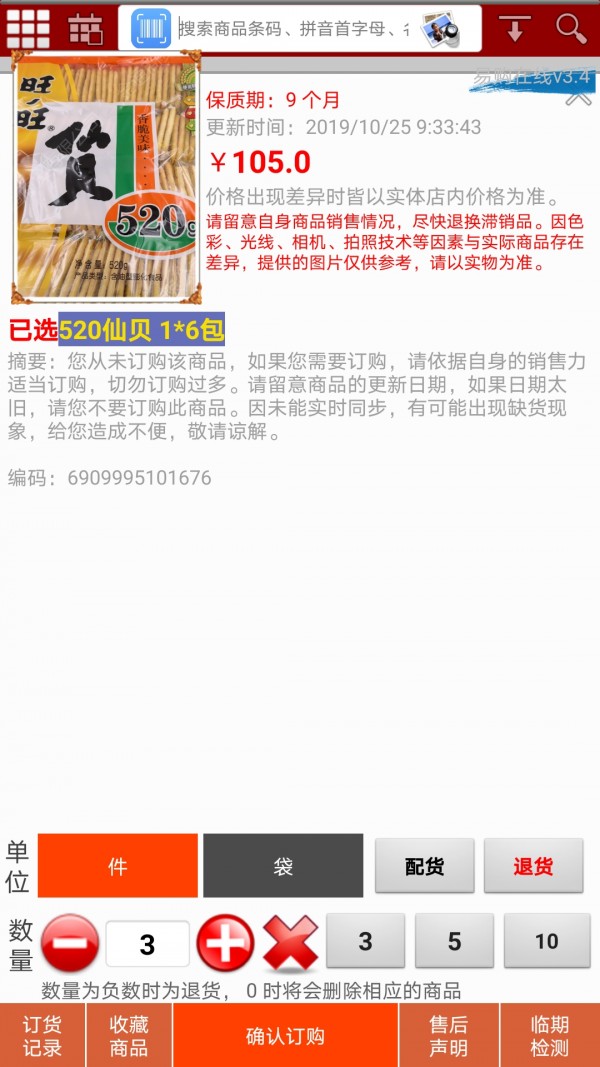Viewport: 600px width, 1067px height.
Task: Tap the 配货 button
Action: (424, 866)
